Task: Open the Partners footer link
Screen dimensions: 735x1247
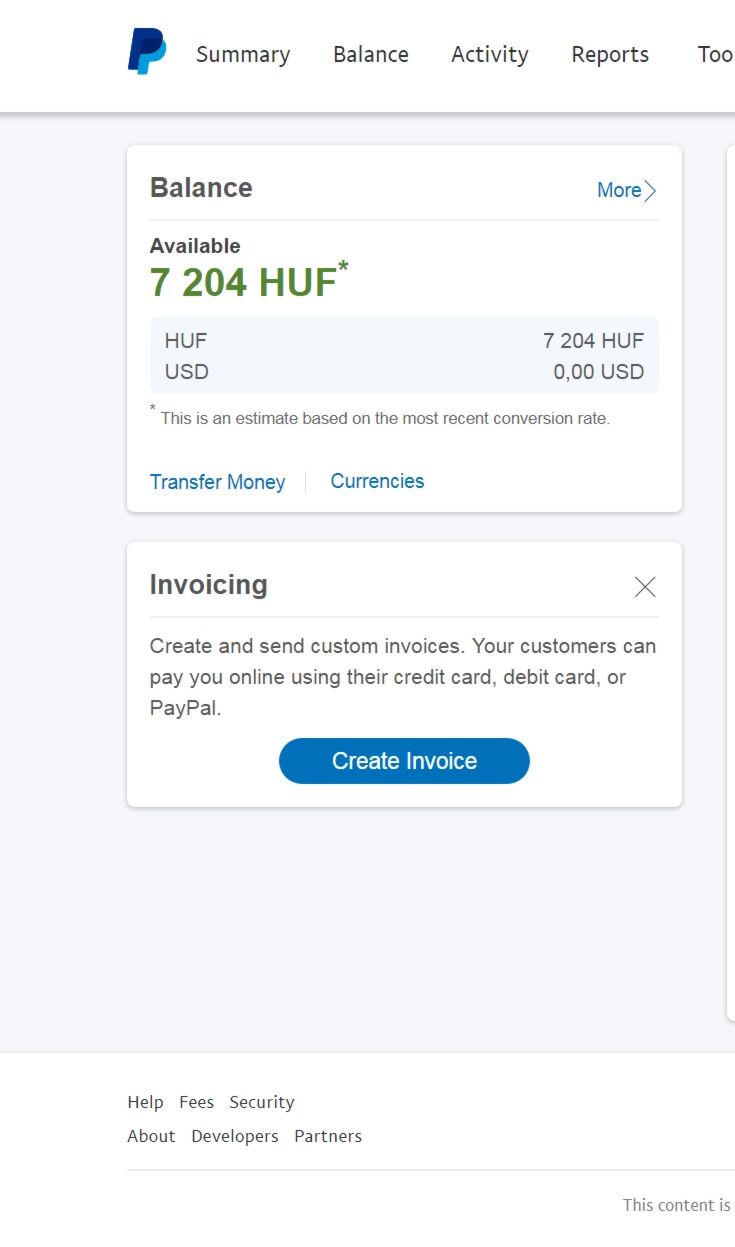Action: point(328,1136)
